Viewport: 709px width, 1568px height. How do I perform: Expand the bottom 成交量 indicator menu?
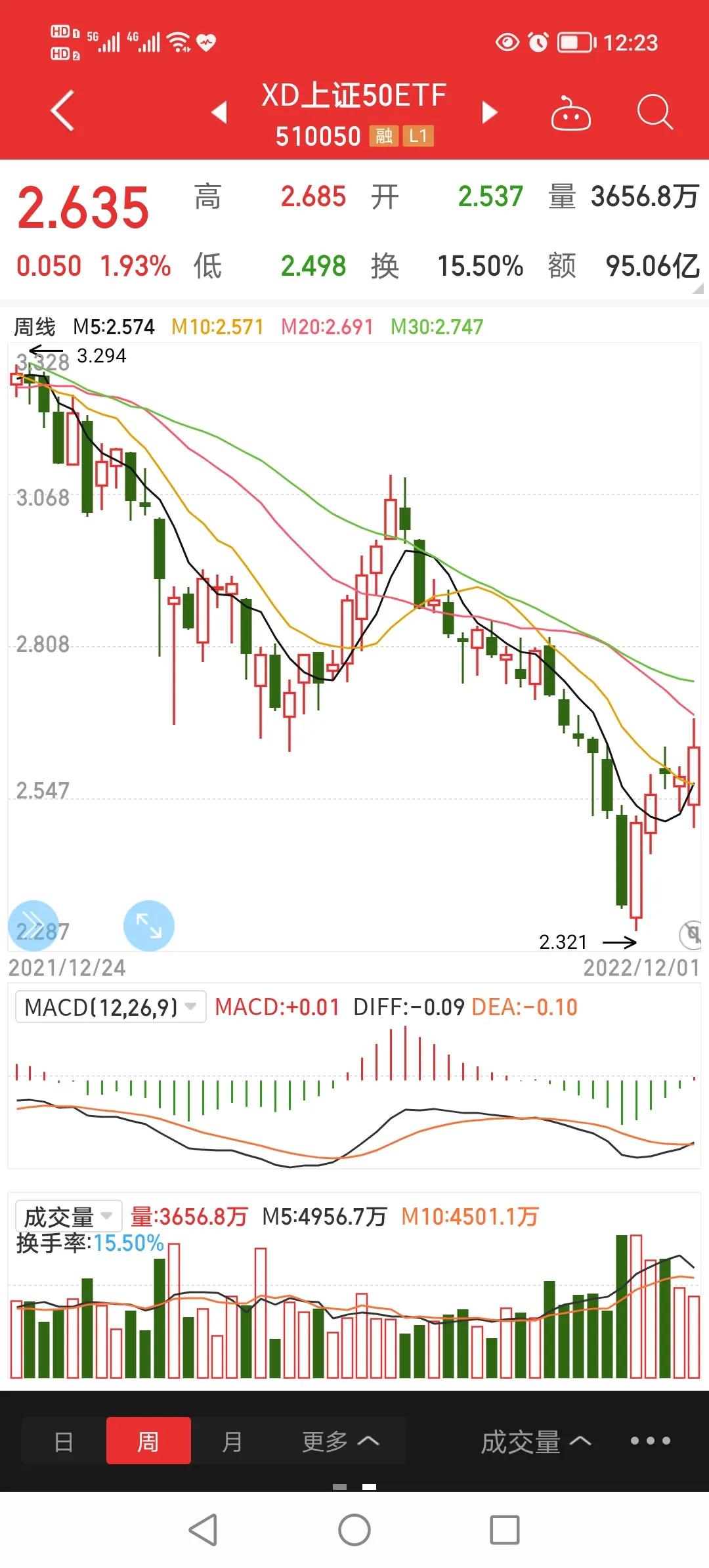pos(536,1441)
